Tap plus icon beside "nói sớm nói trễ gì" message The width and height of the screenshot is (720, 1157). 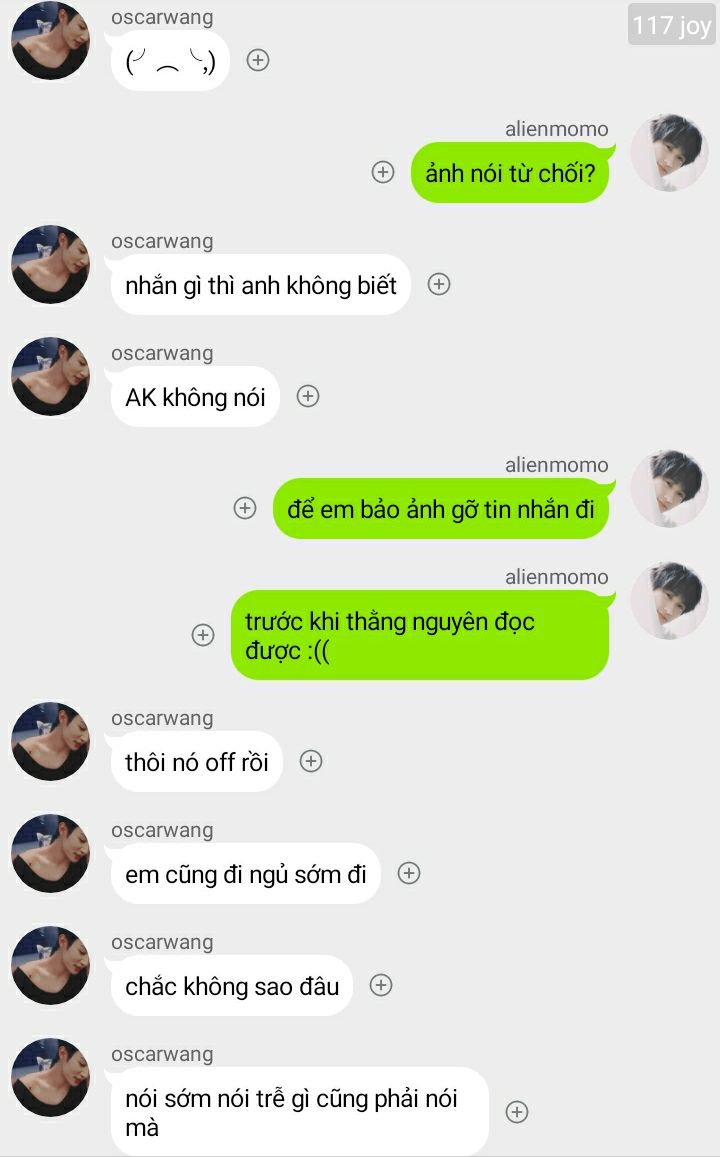[x=517, y=1112]
